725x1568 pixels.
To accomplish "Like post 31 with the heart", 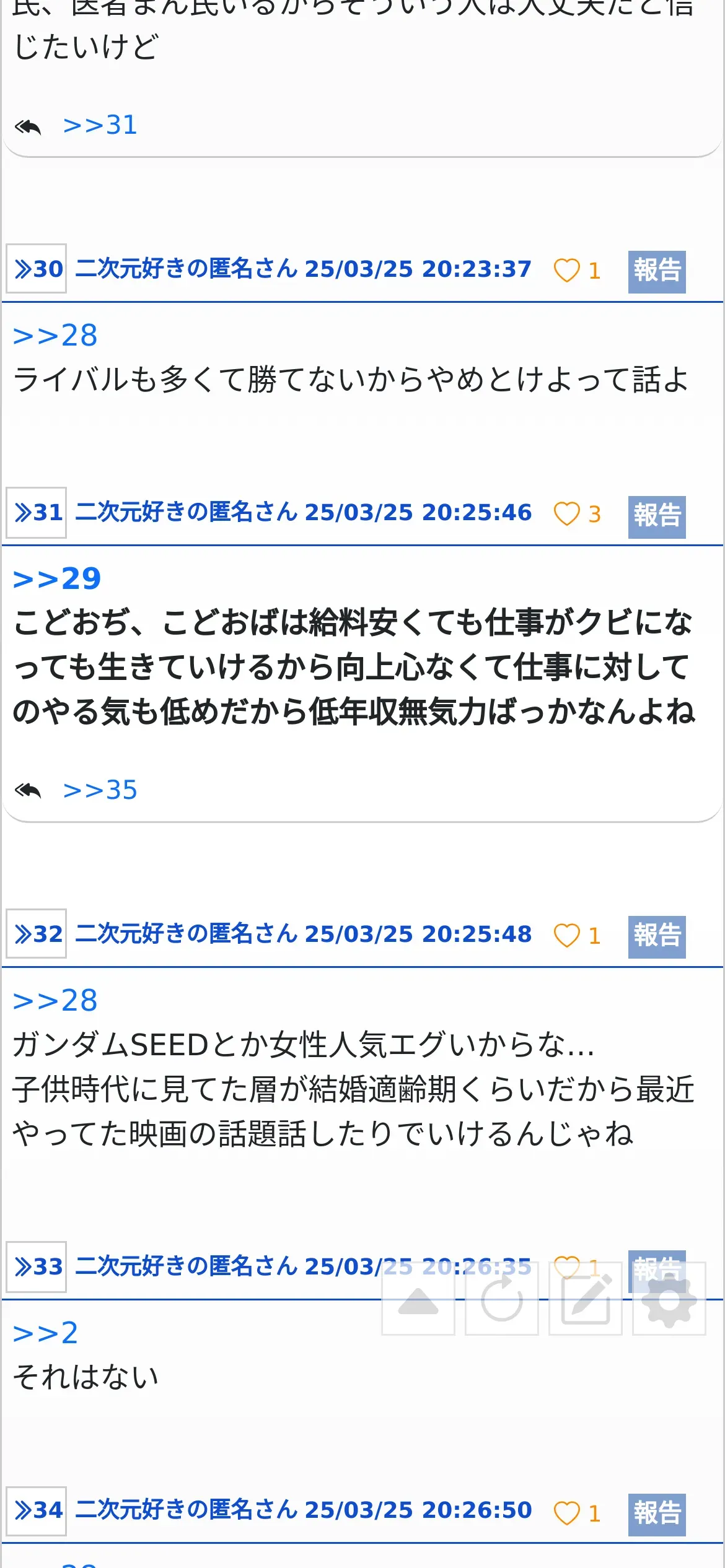I will 566,514.
